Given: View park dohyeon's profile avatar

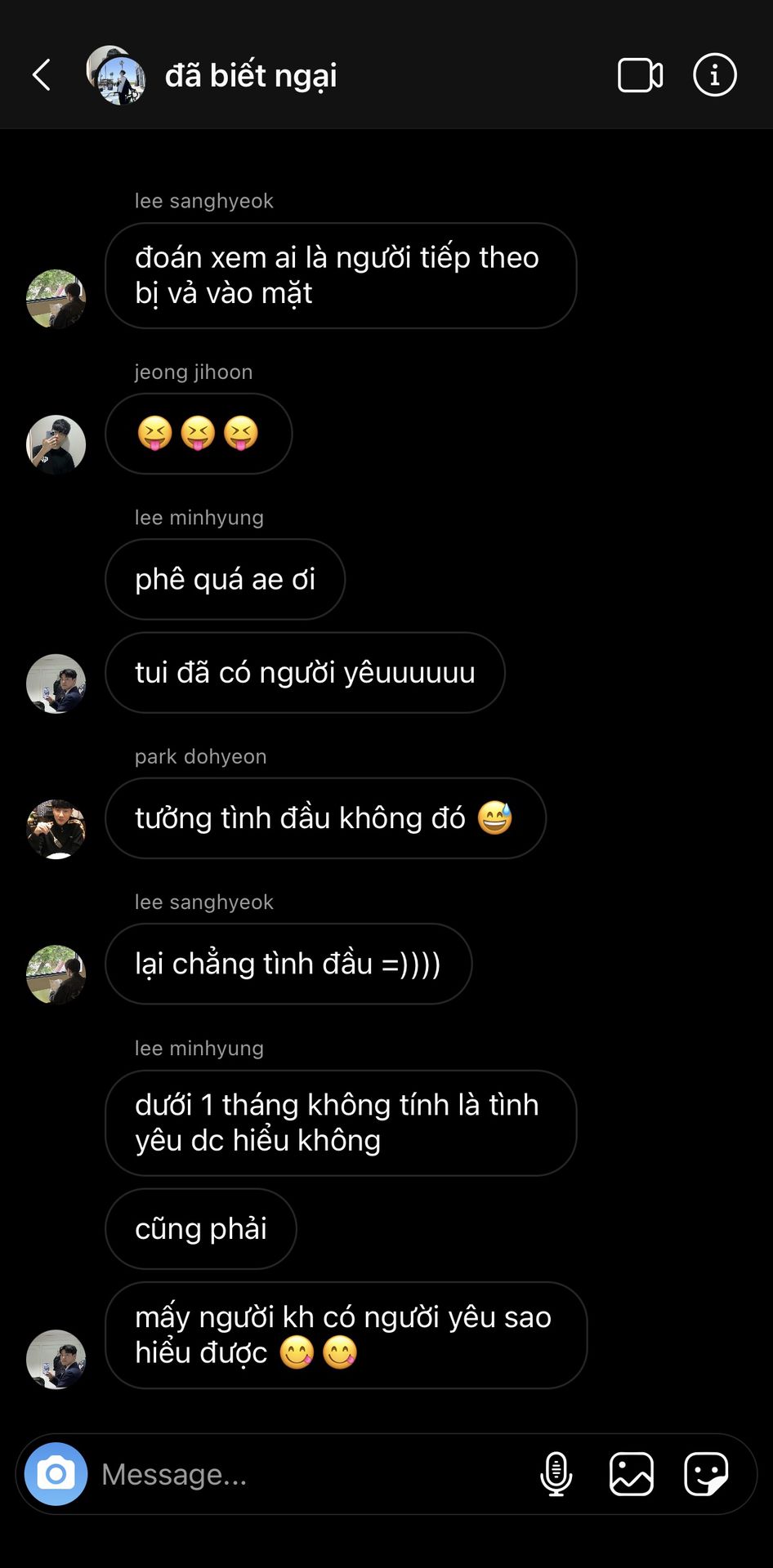Looking at the screenshot, I should pyautogui.click(x=56, y=829).
